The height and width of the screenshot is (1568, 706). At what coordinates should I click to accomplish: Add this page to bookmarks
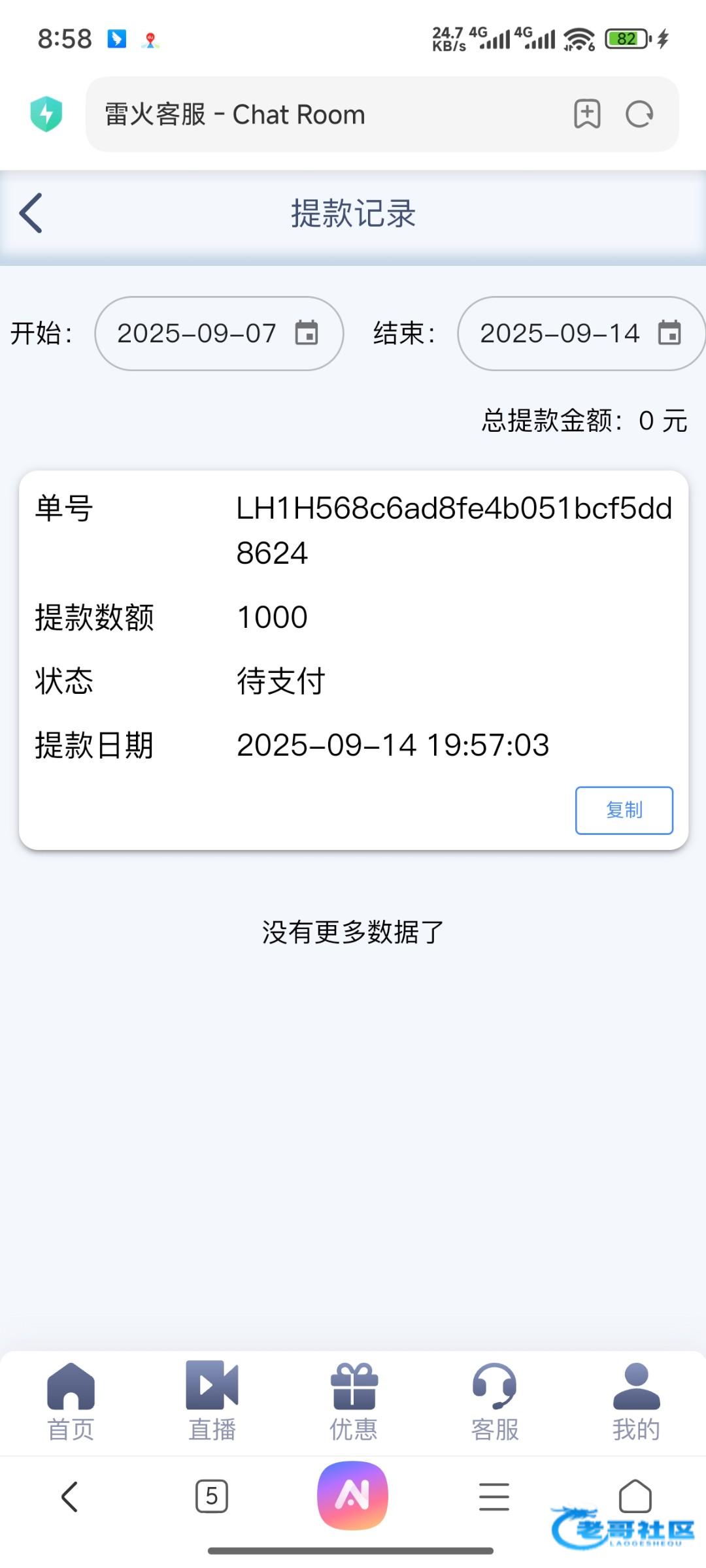point(587,114)
